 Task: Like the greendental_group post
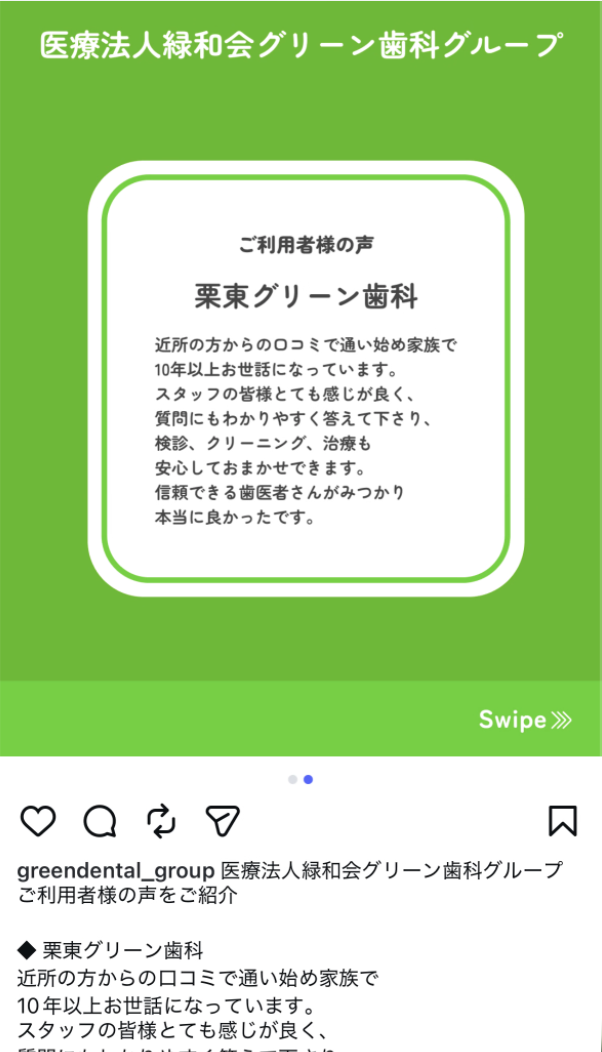(38, 821)
